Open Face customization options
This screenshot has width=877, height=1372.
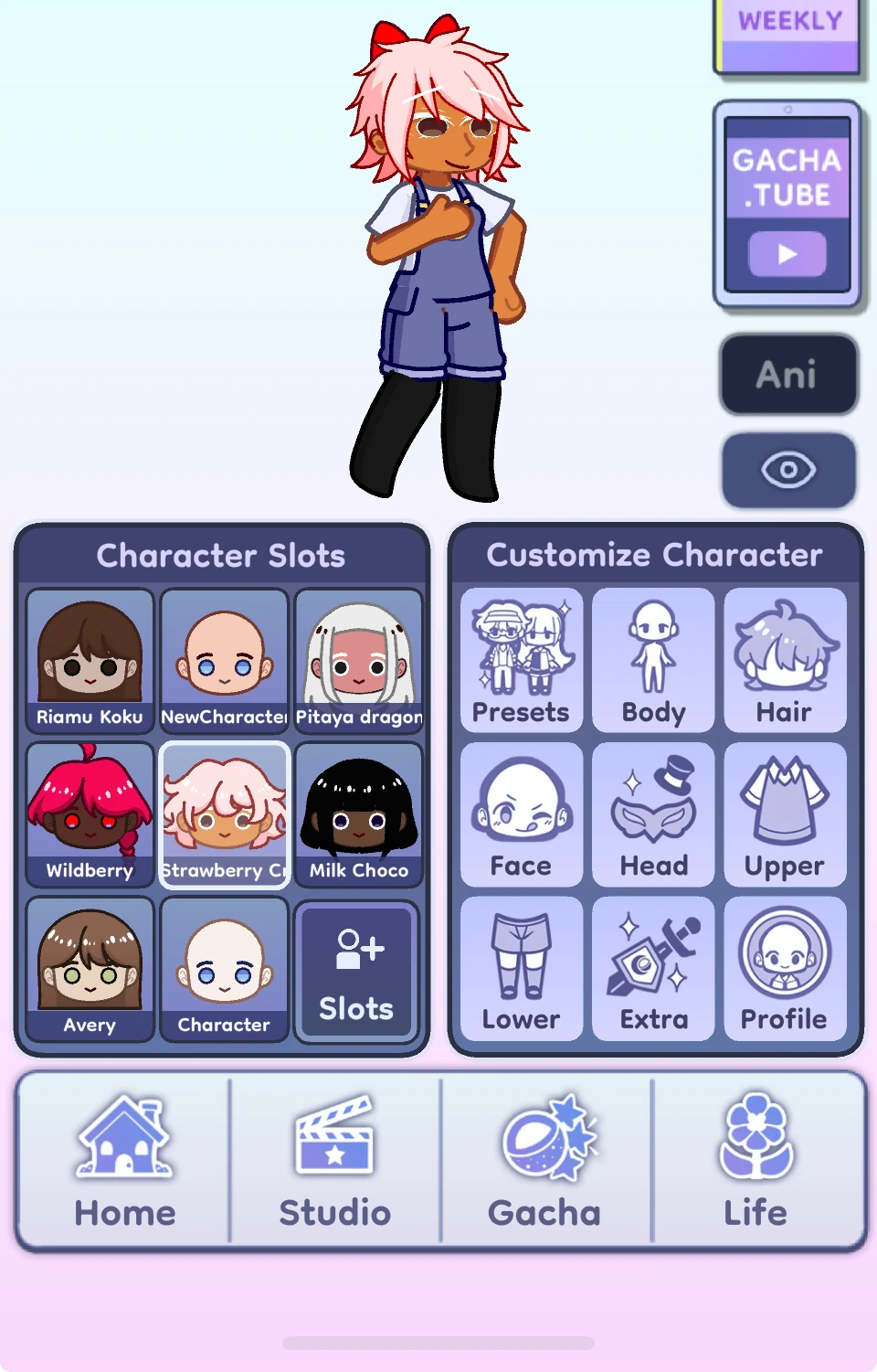click(521, 814)
